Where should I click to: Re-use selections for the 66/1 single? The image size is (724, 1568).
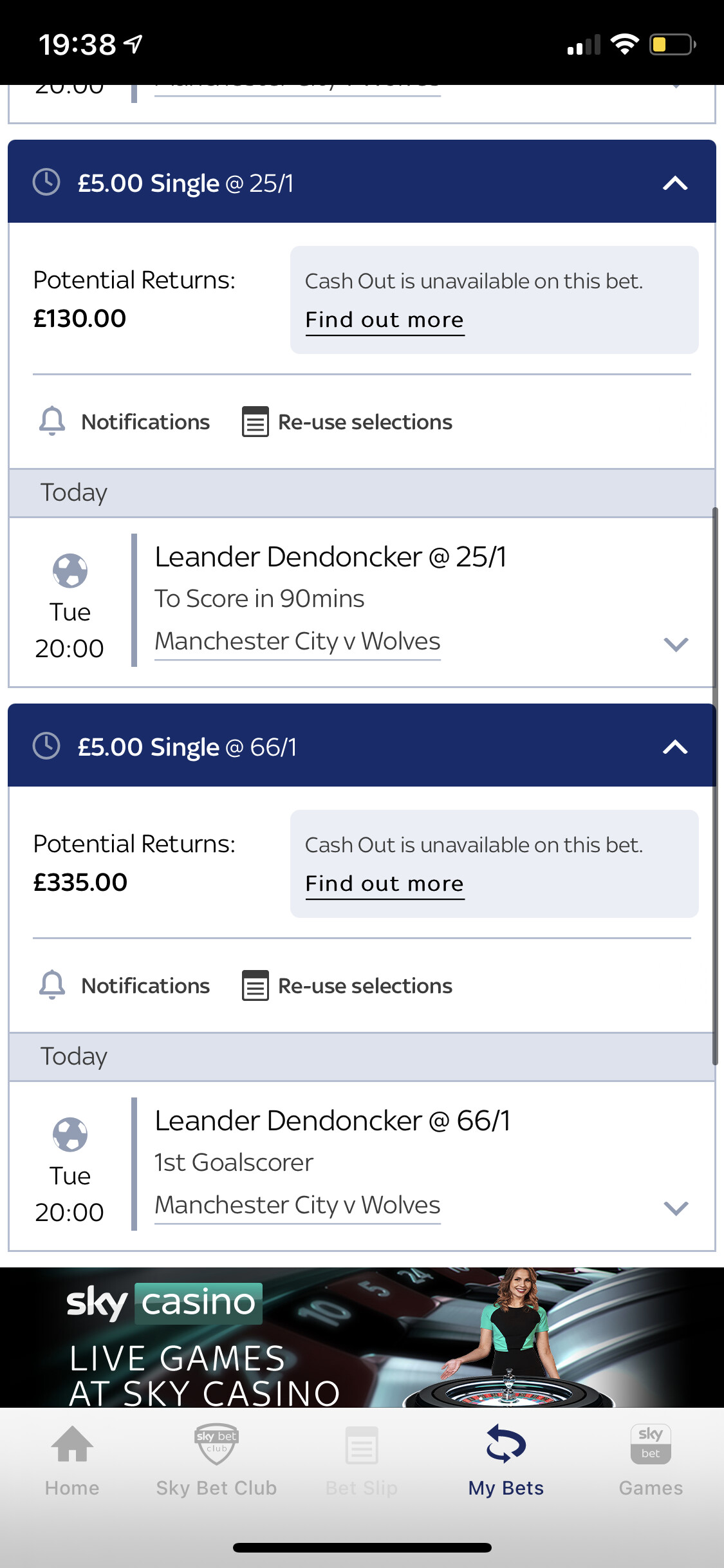click(348, 986)
